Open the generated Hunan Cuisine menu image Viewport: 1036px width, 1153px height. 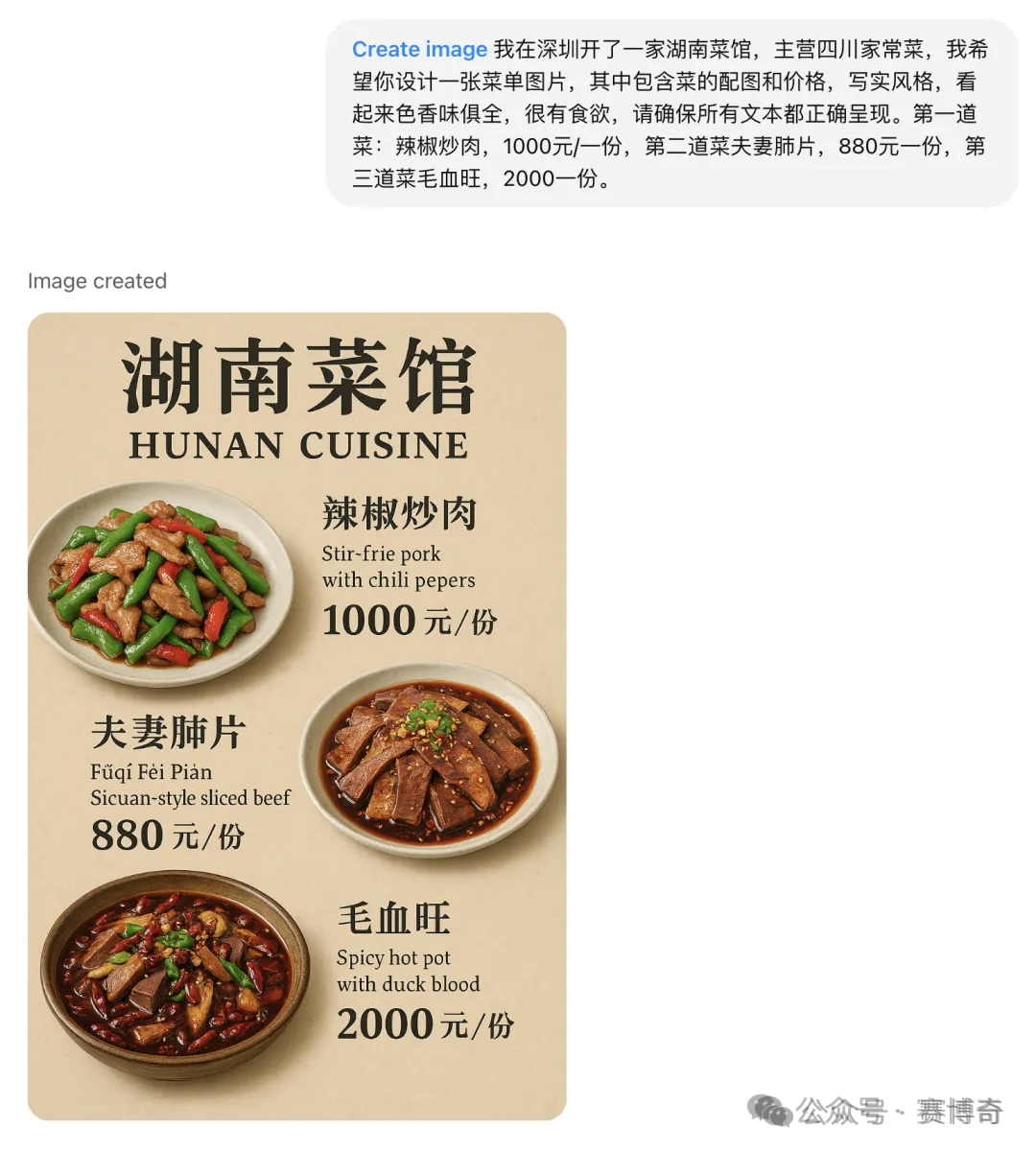click(x=297, y=716)
